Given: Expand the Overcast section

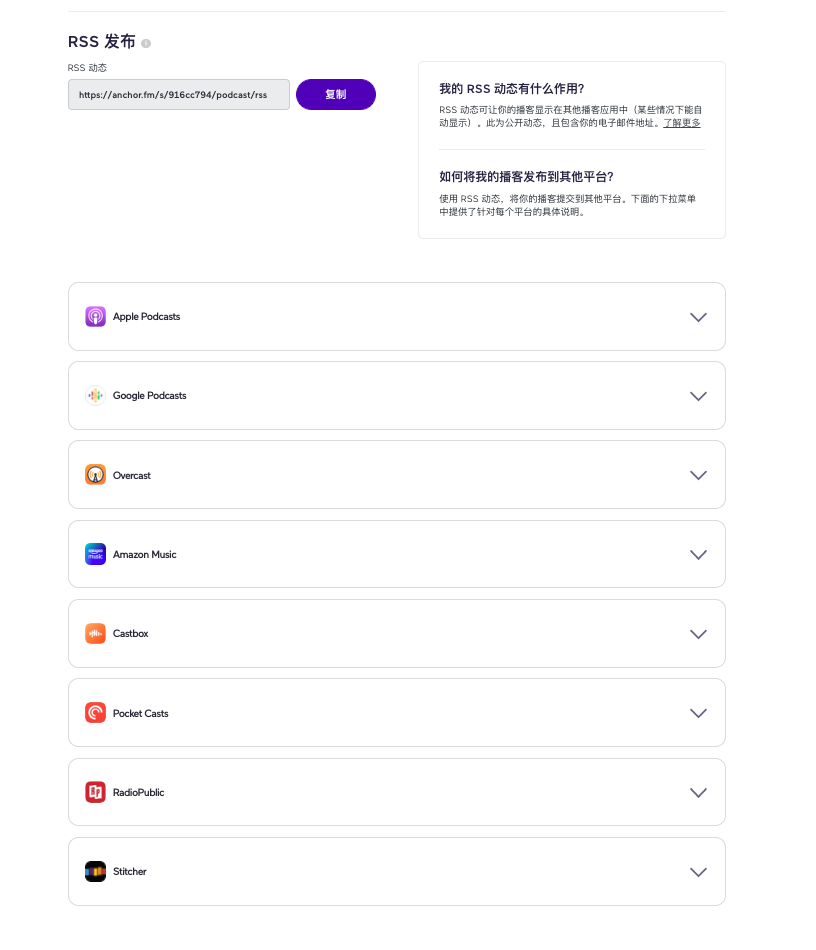Looking at the screenshot, I should pos(698,475).
